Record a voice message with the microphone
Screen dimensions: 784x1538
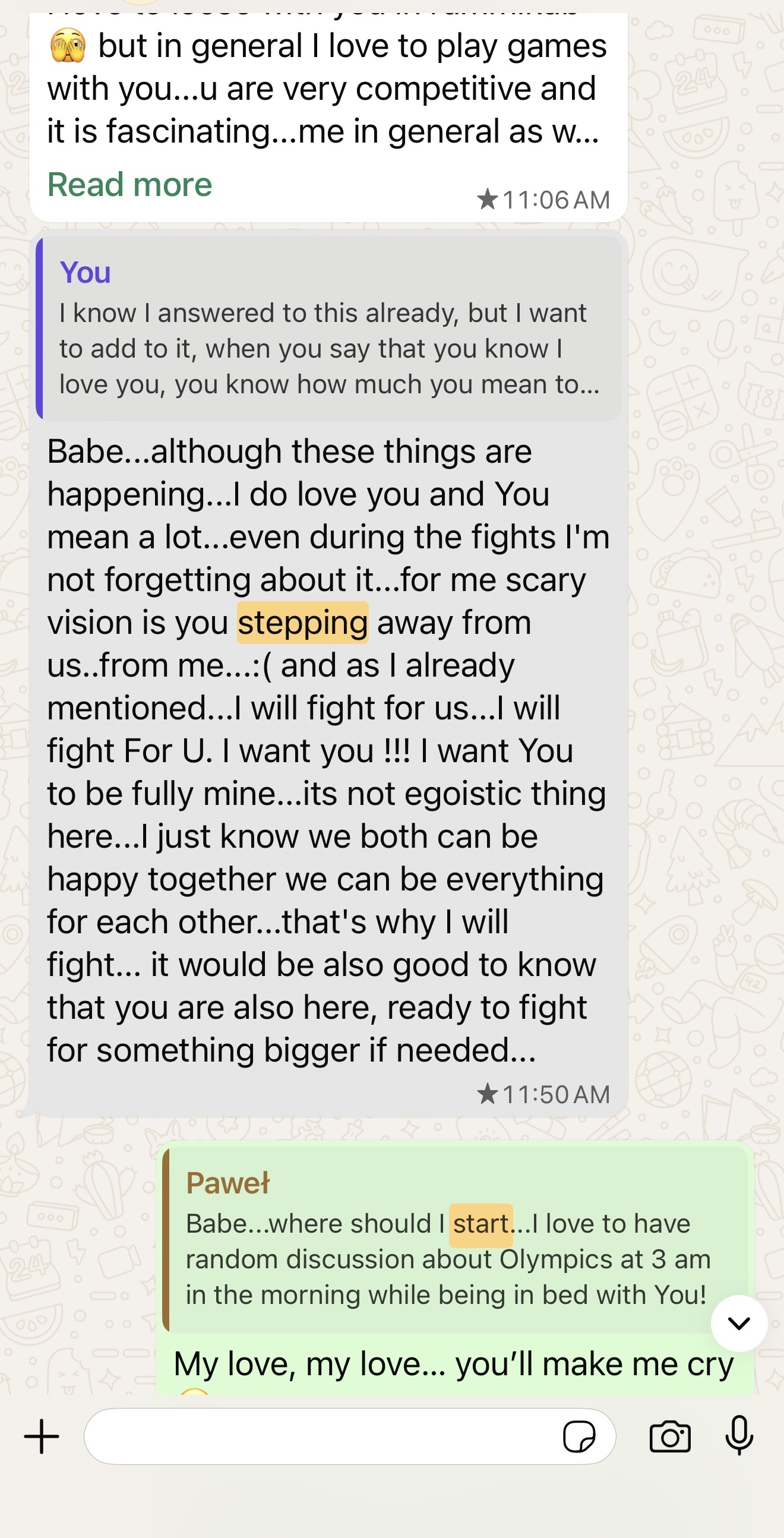tap(739, 1436)
